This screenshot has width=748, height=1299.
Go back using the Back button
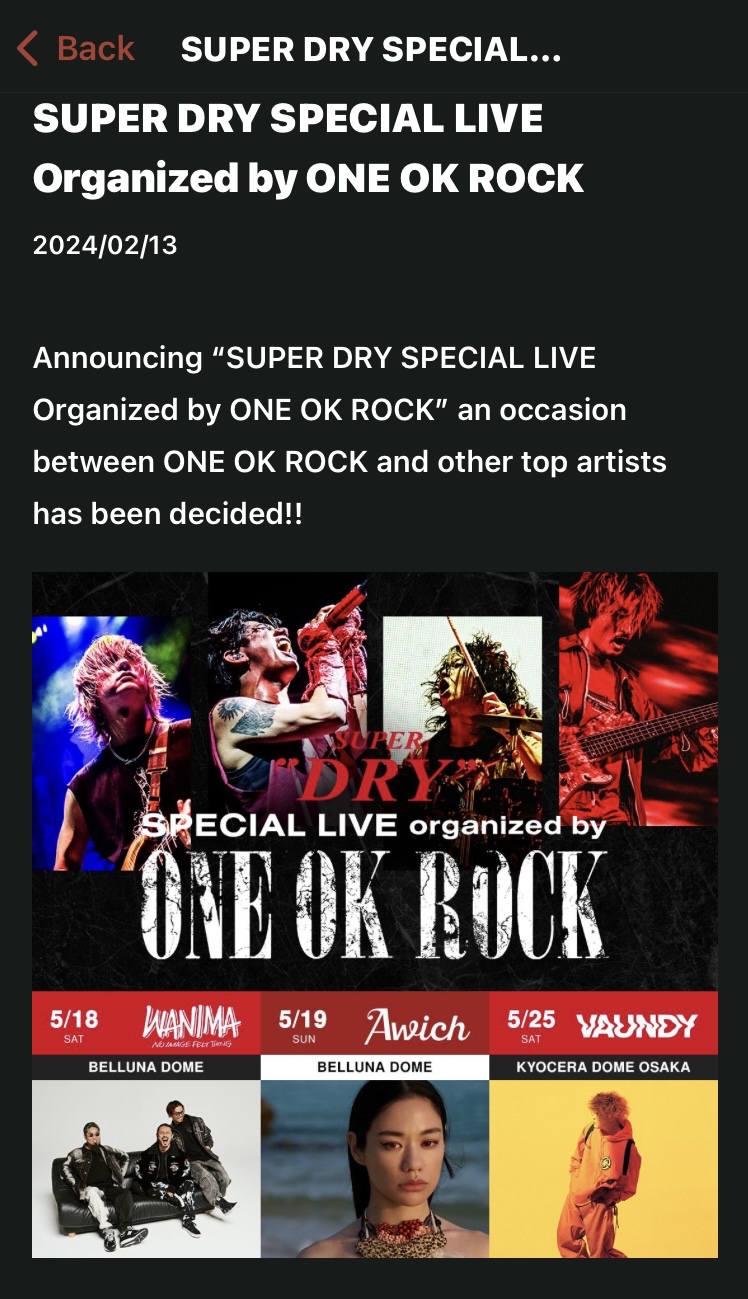point(76,48)
